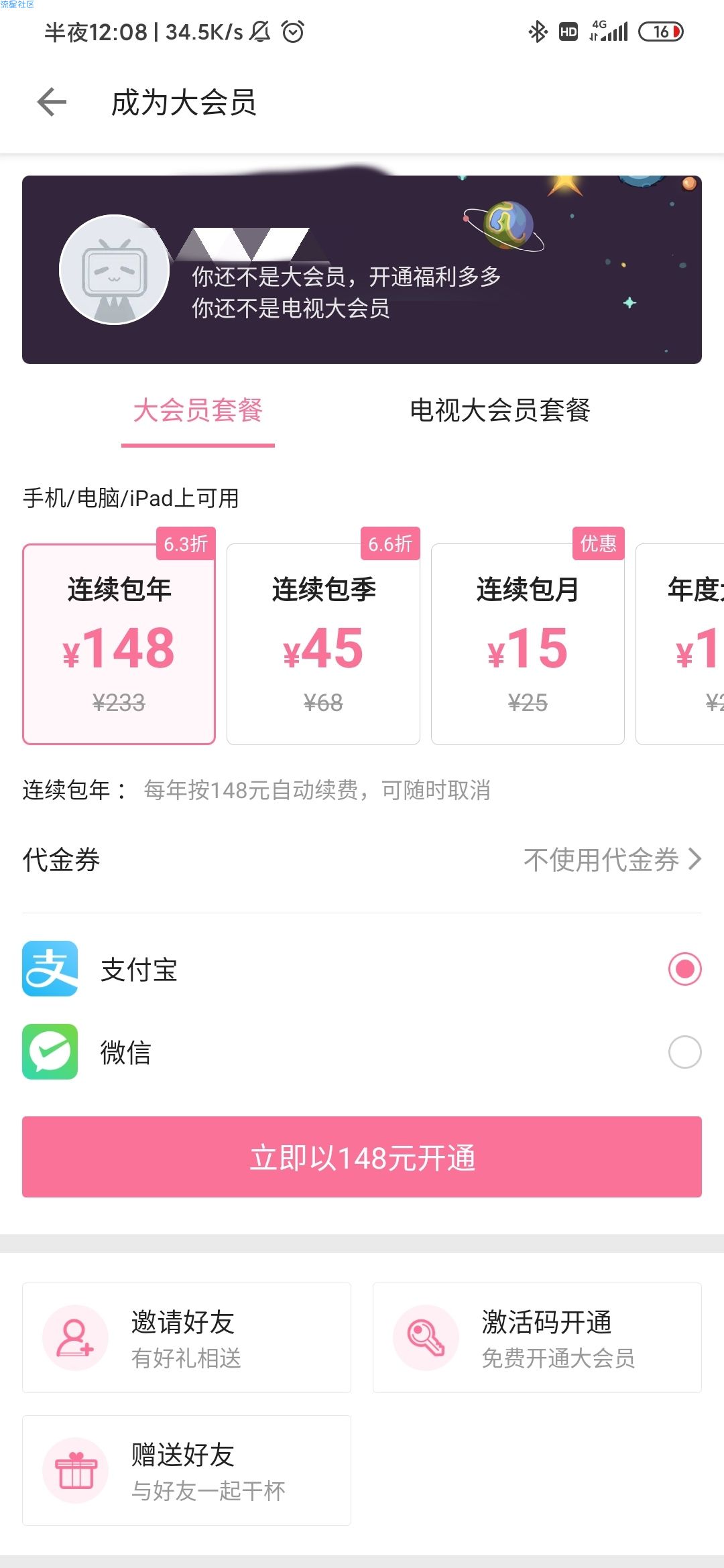724x1568 pixels.
Task: Select 微信 as payment method
Action: click(x=684, y=1052)
